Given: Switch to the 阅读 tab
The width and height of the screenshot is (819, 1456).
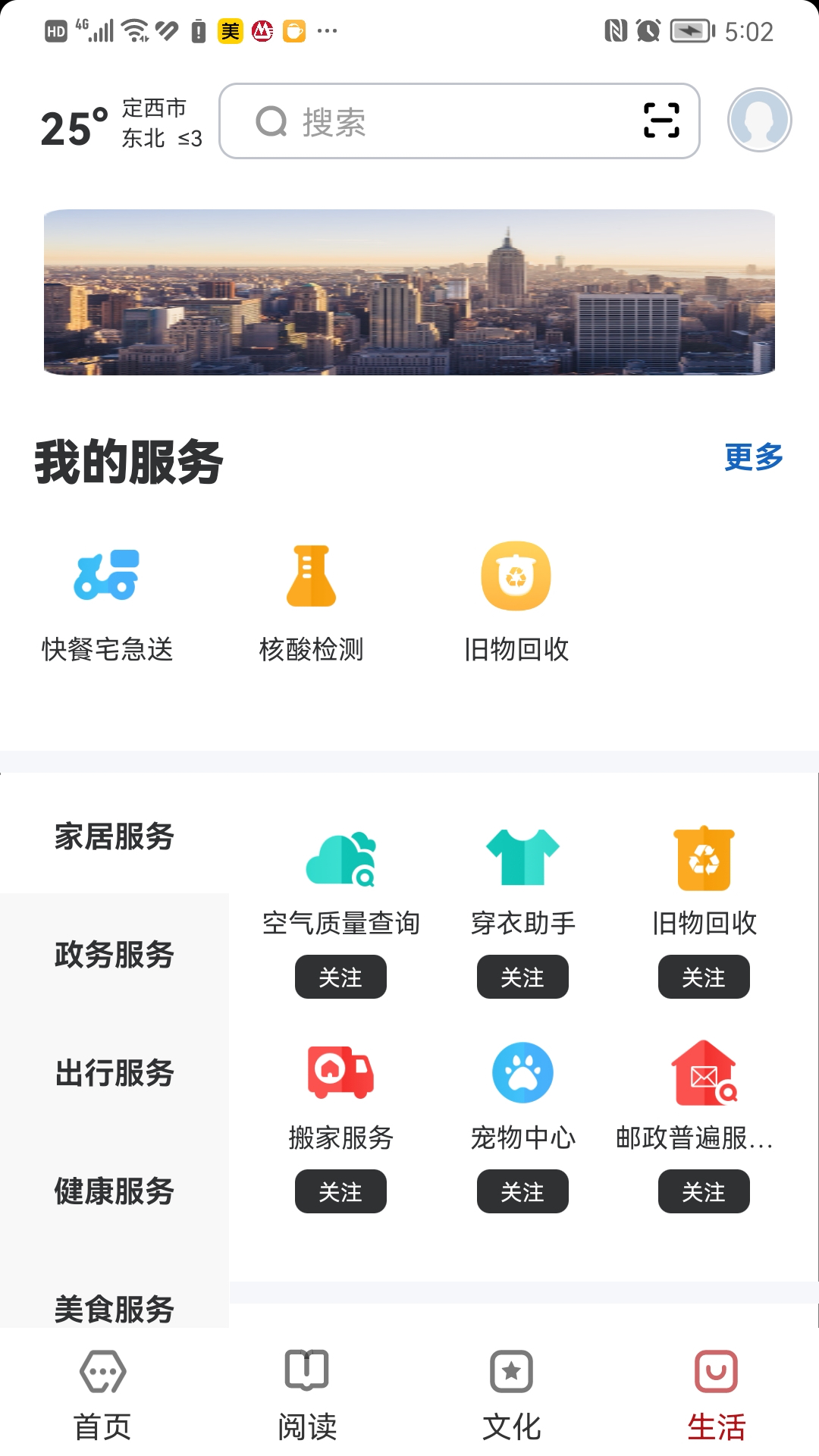Looking at the screenshot, I should 307,1395.
